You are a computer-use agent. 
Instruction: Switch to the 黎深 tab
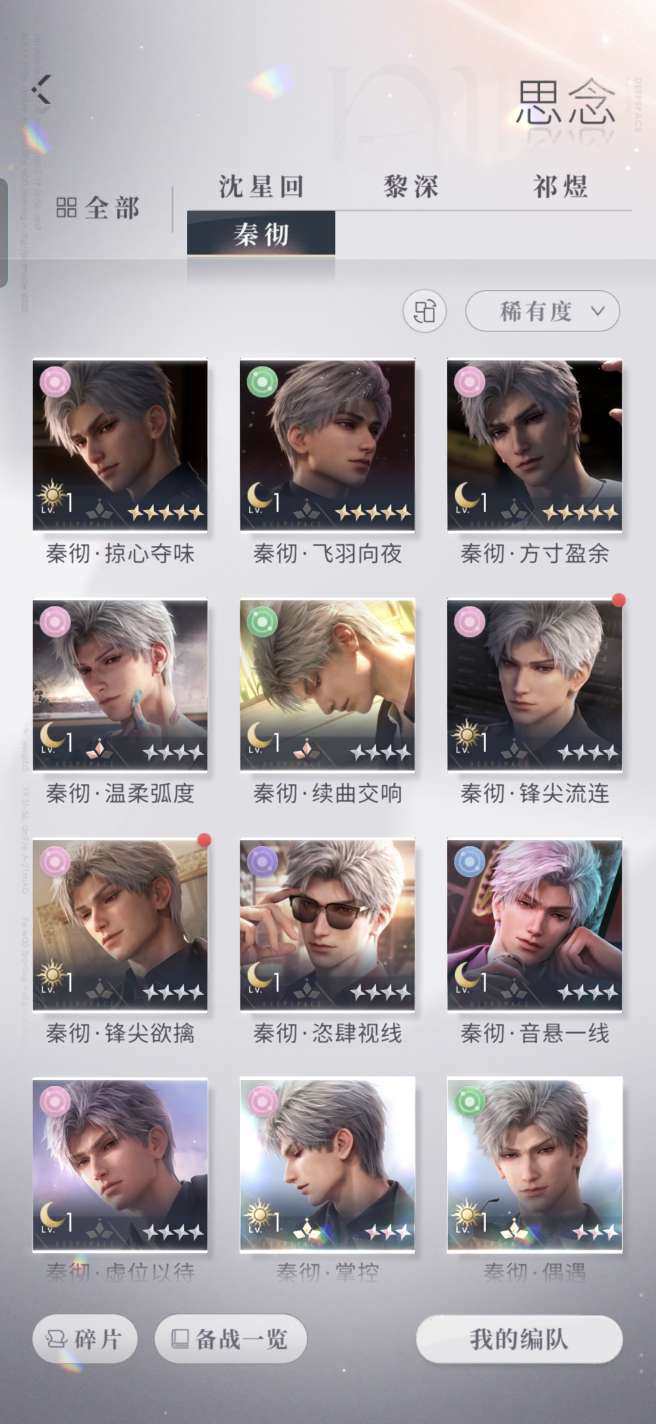tap(411, 187)
